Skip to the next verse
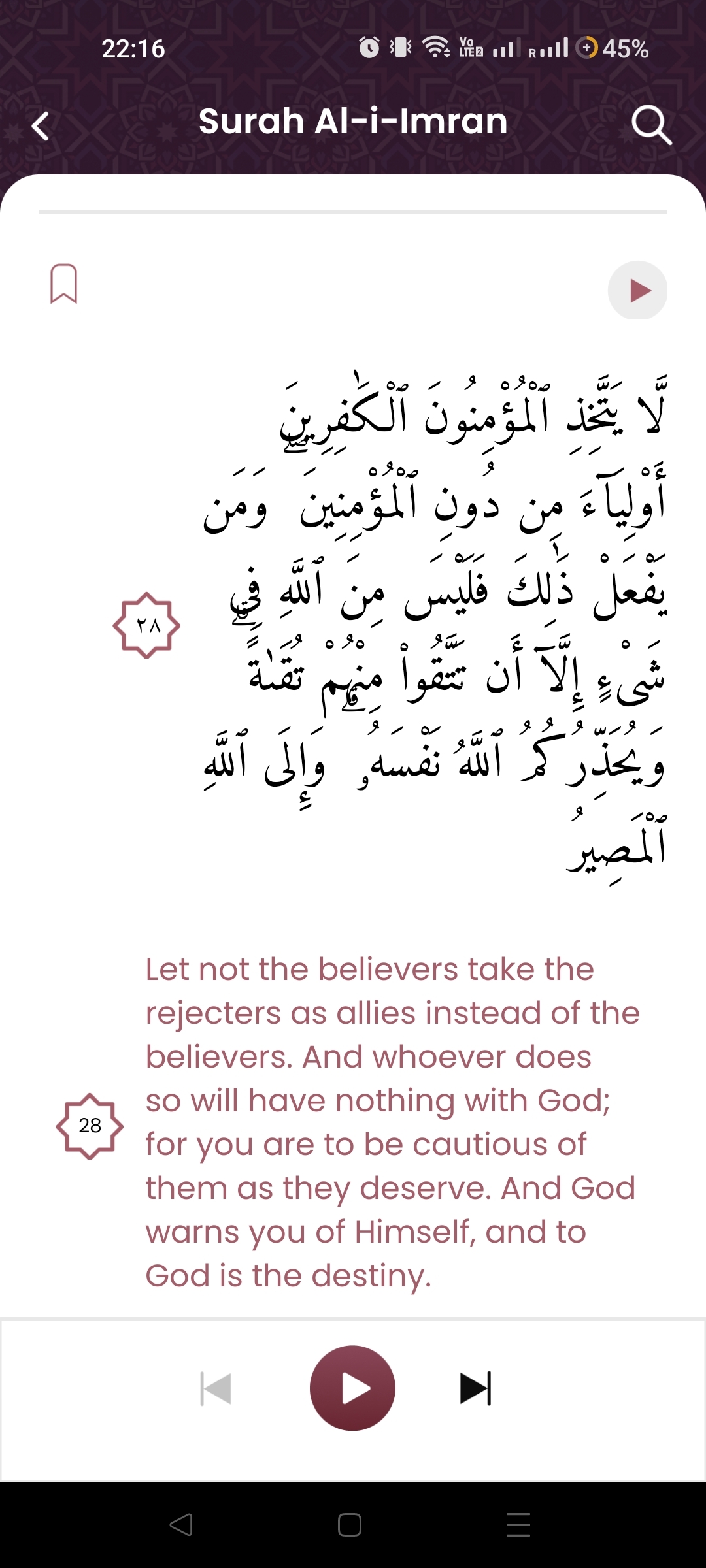 pos(475,1388)
